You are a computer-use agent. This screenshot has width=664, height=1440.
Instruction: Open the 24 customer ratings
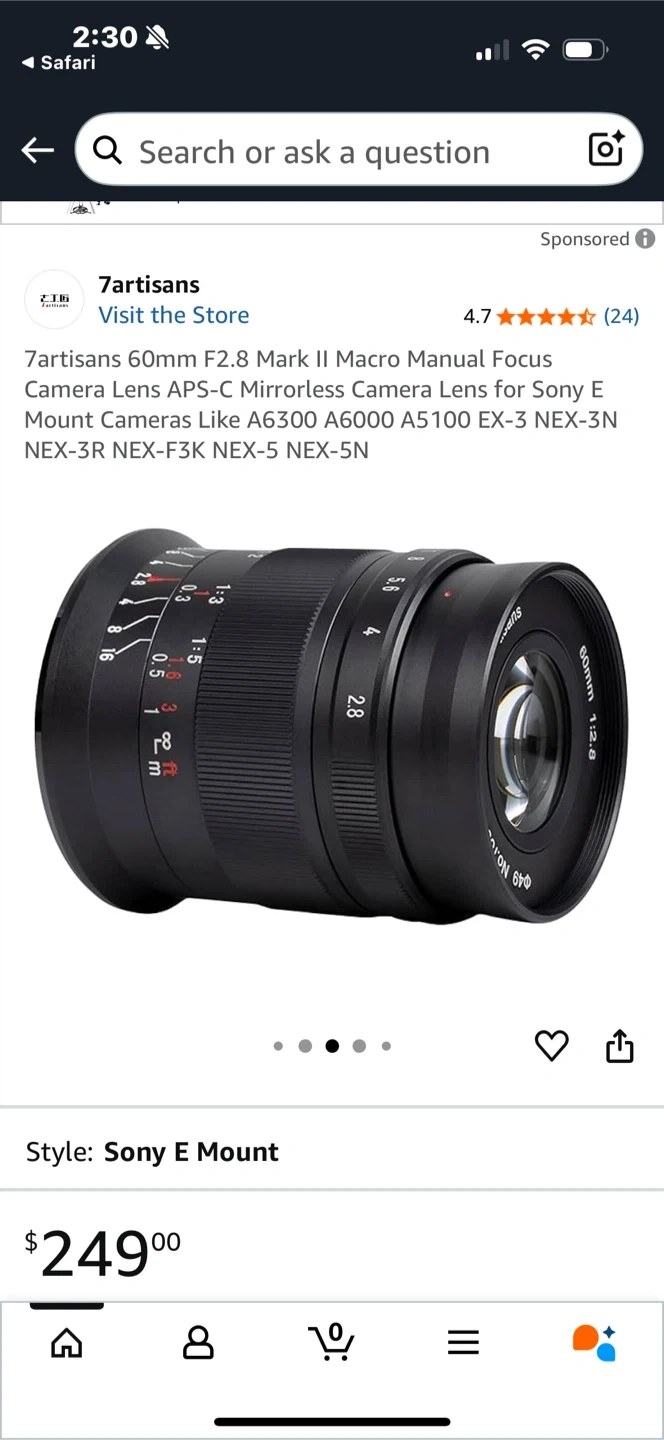[621, 316]
